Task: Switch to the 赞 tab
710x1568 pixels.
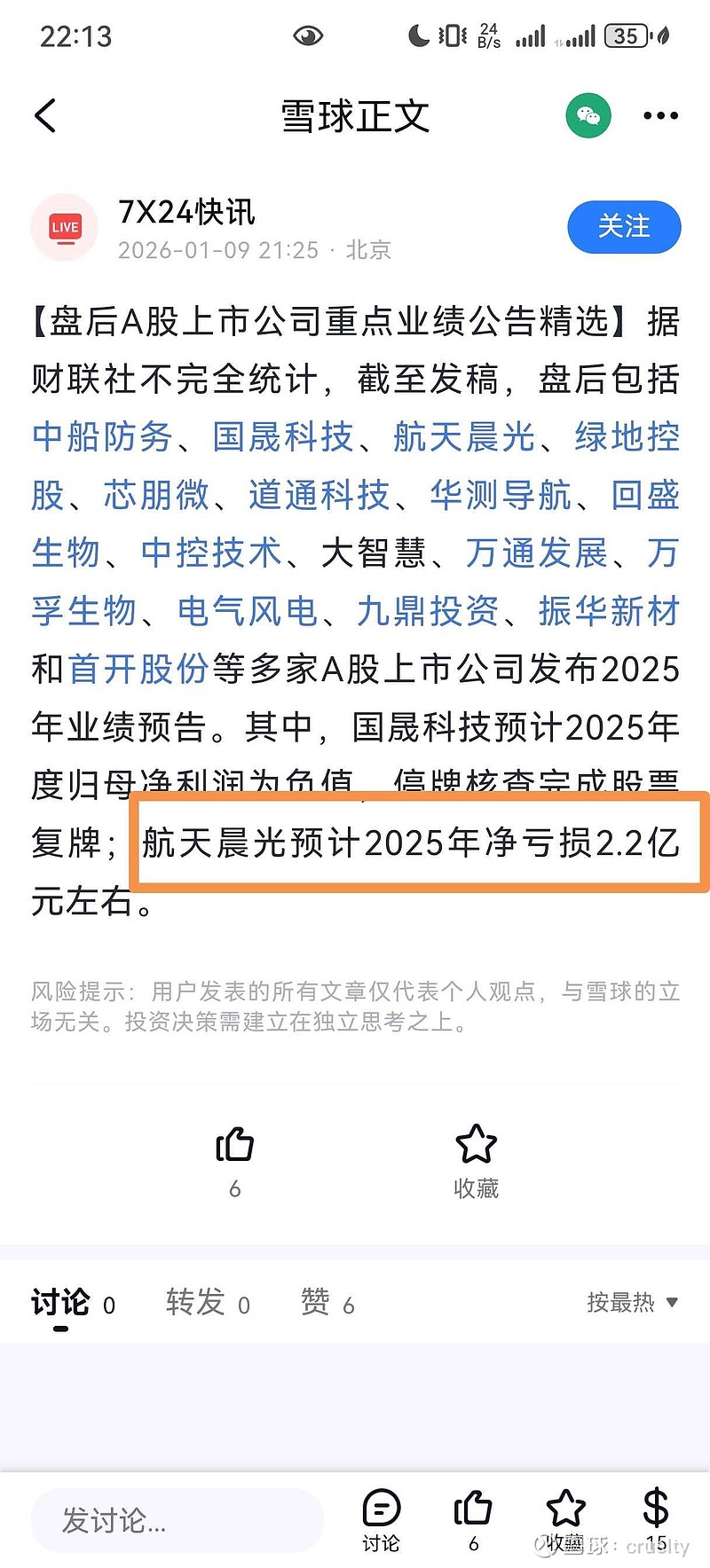Action: coord(314,1302)
